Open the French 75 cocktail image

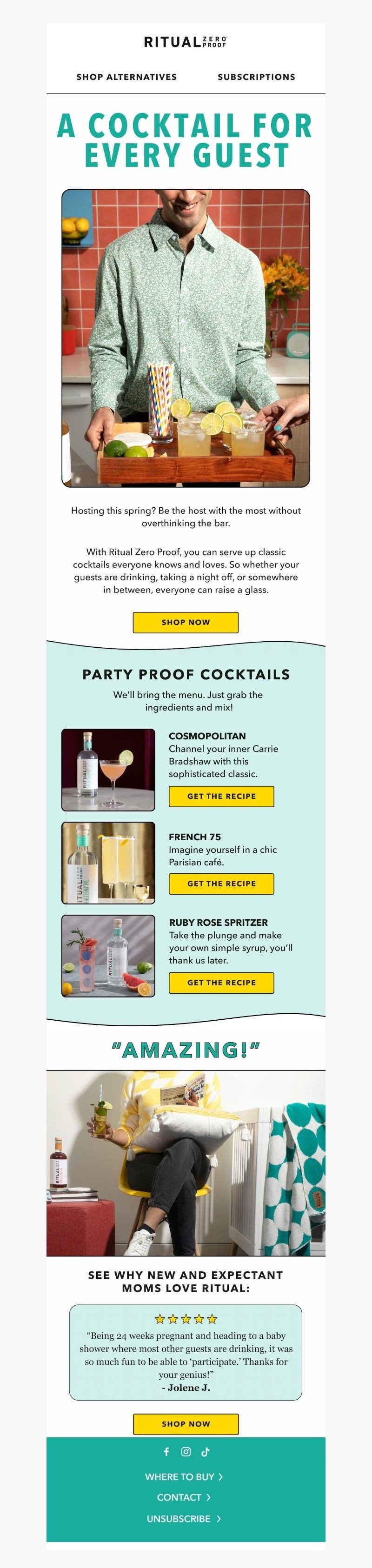click(108, 863)
